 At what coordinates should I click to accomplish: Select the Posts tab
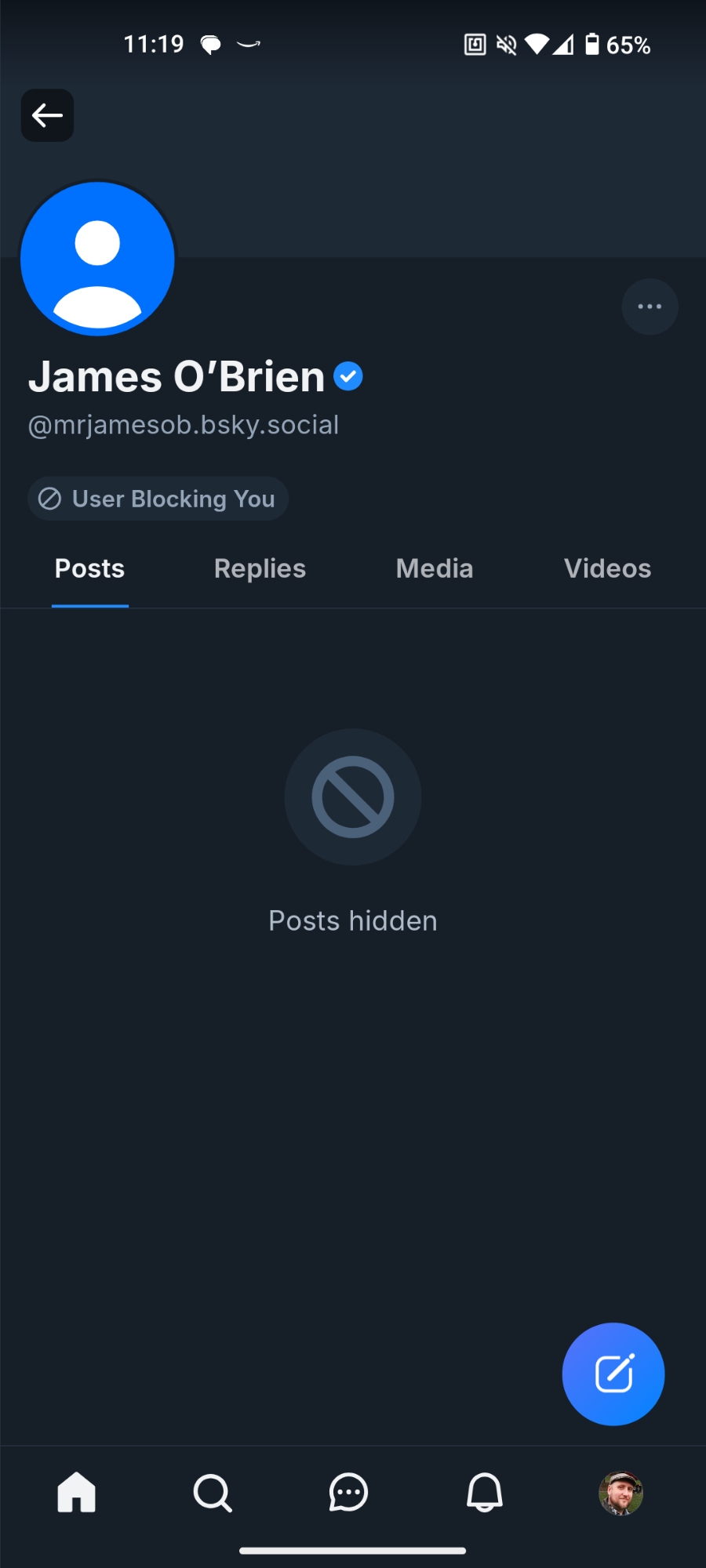[89, 568]
